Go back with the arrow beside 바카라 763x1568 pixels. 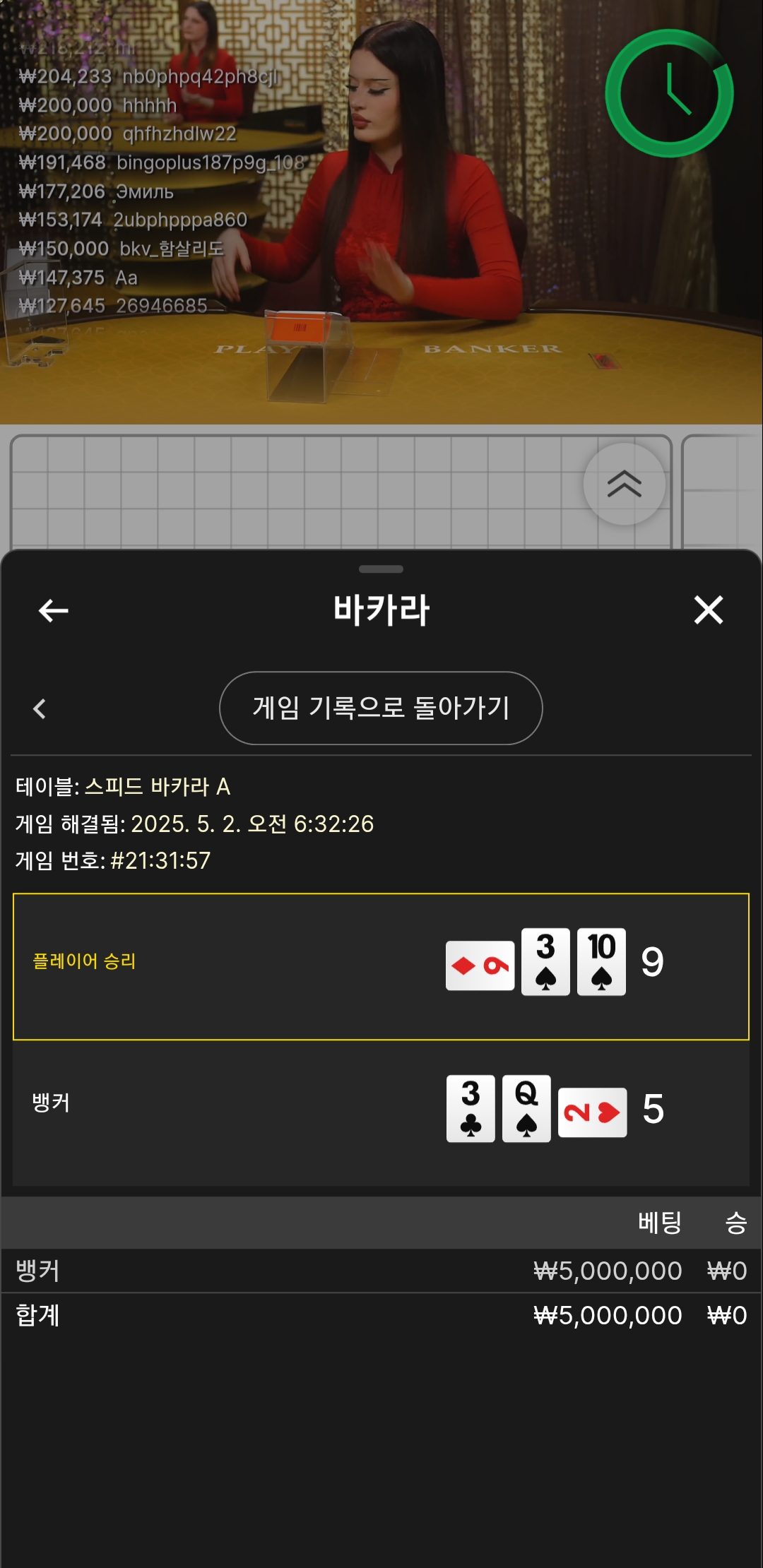click(x=53, y=610)
